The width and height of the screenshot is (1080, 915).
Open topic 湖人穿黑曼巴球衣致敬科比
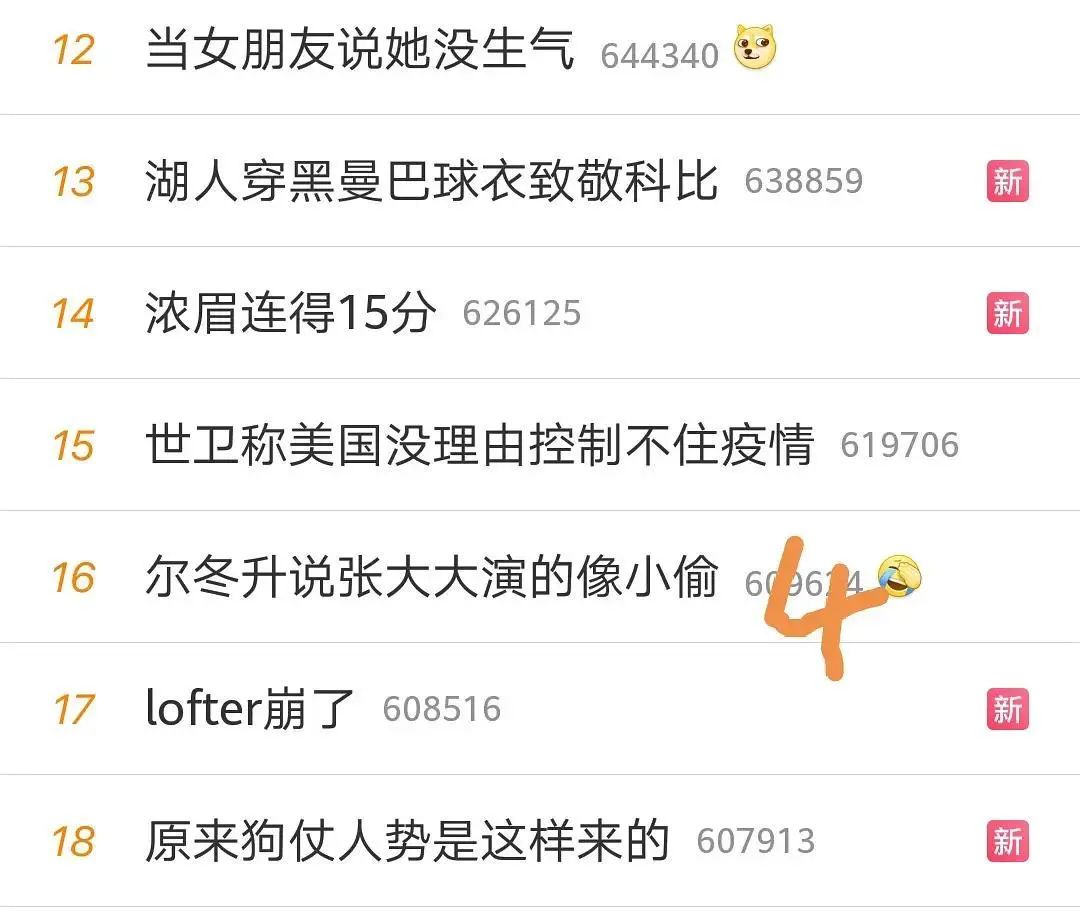point(431,181)
